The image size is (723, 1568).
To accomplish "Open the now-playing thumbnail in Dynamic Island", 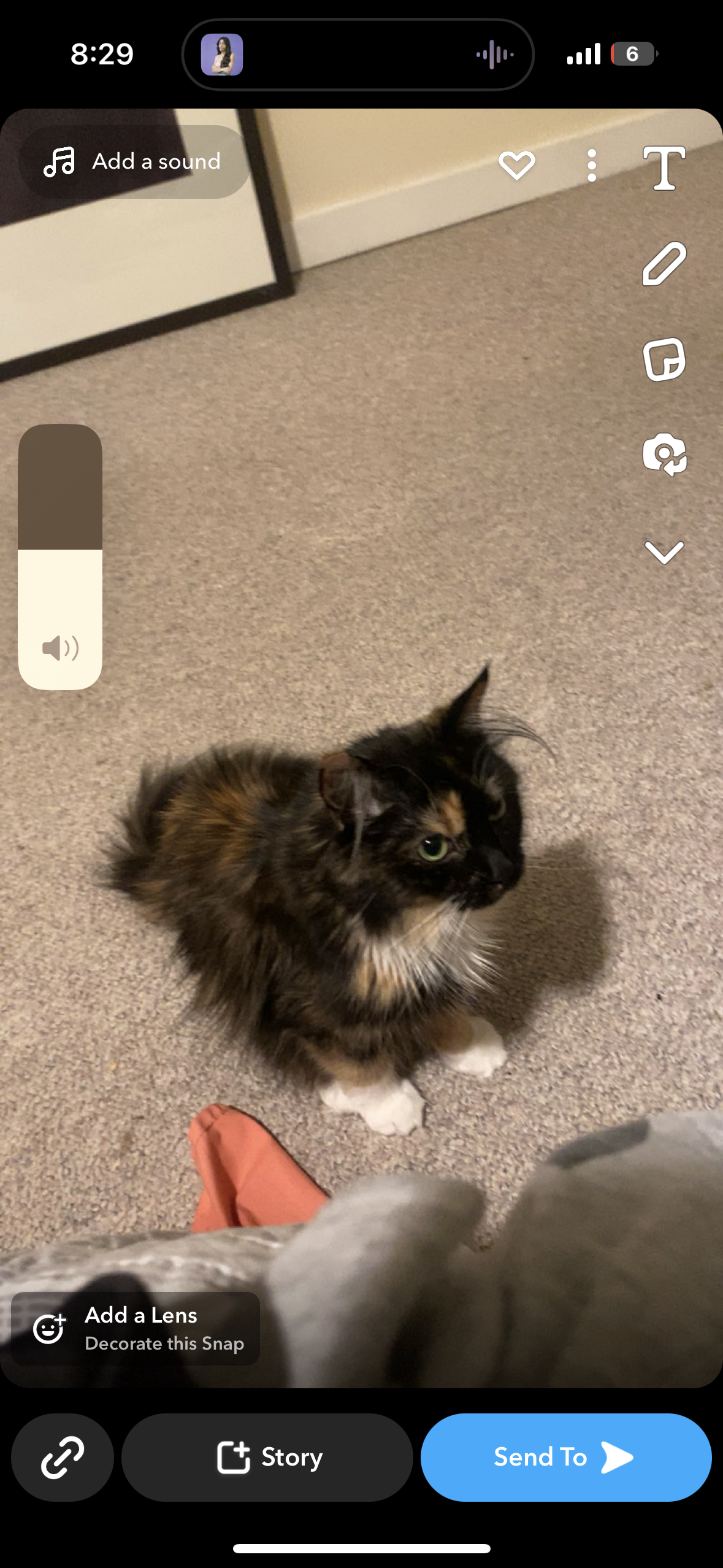I will pos(222,55).
